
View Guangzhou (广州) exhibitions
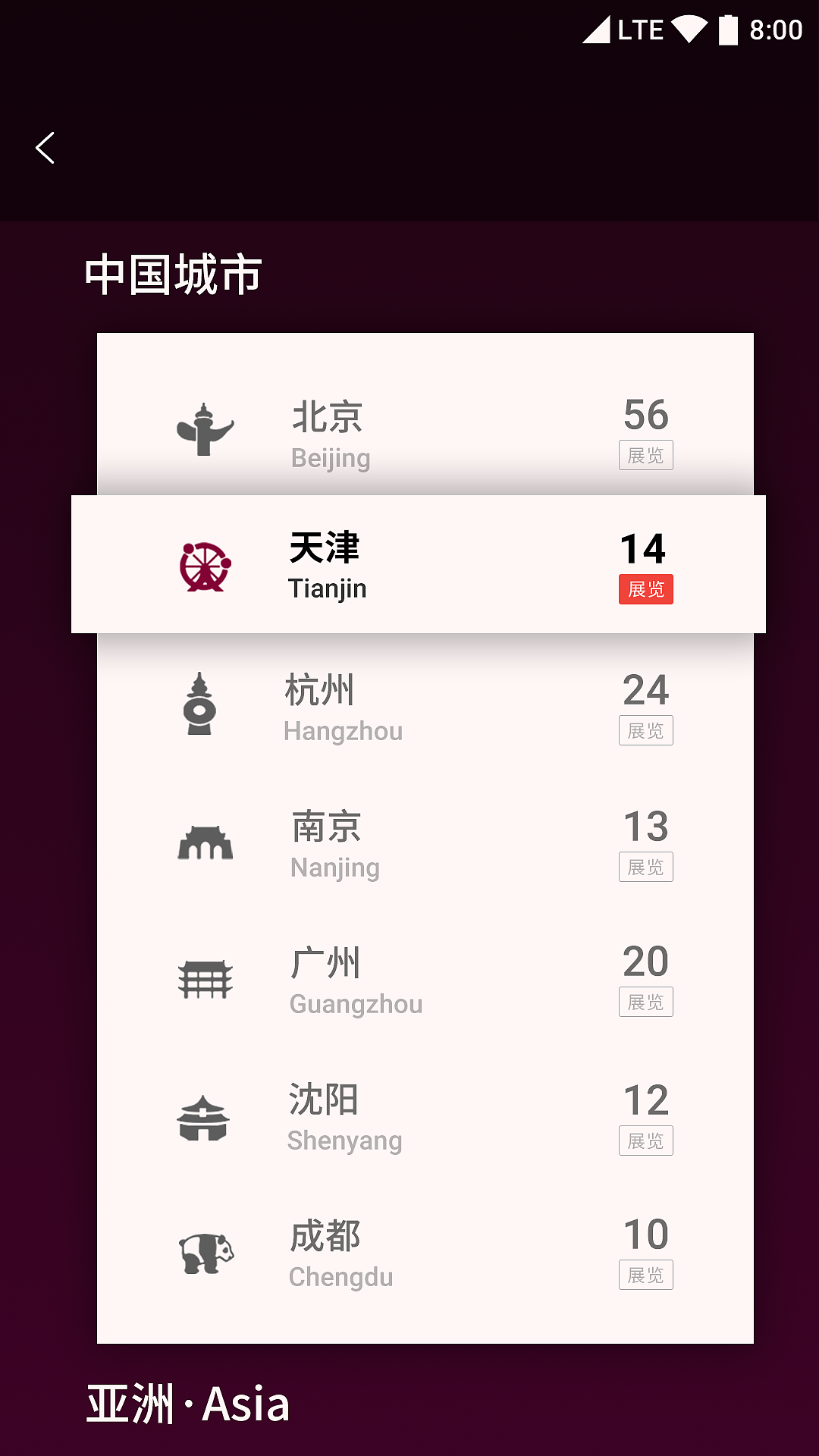(x=425, y=980)
